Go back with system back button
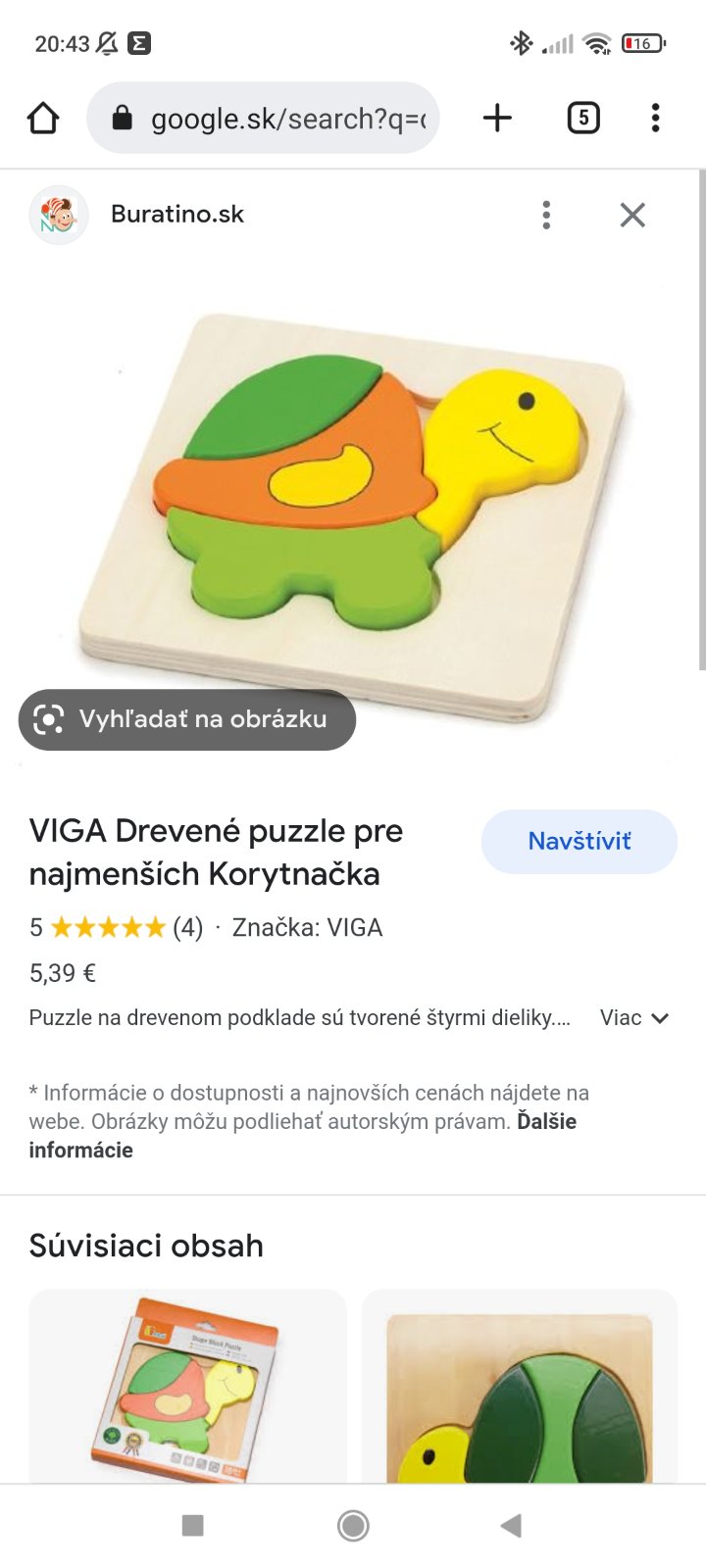This screenshot has height=1568, width=706. pyautogui.click(x=511, y=1525)
